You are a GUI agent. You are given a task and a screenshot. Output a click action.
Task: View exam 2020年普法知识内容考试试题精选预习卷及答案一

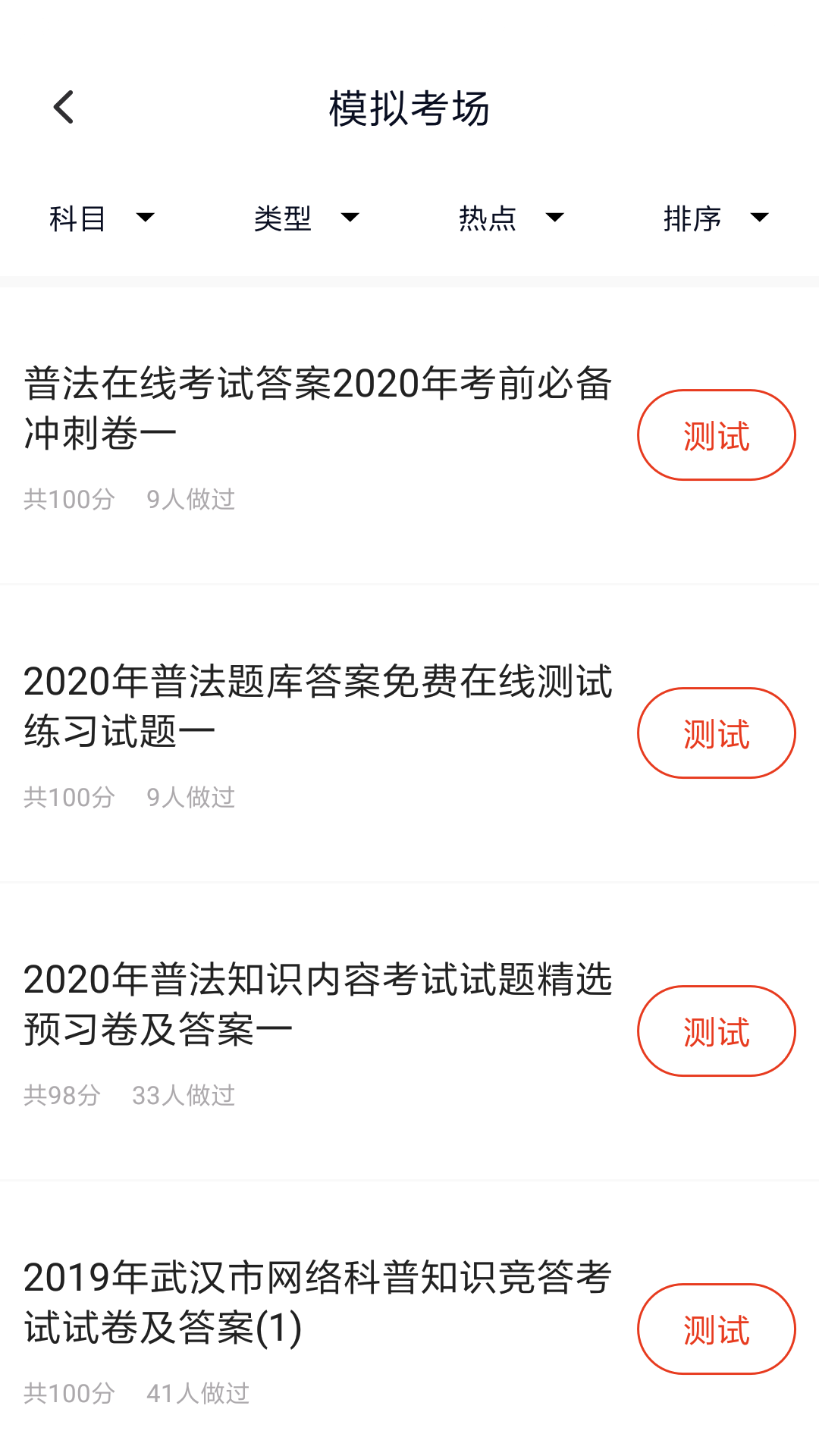pyautogui.click(x=318, y=1004)
